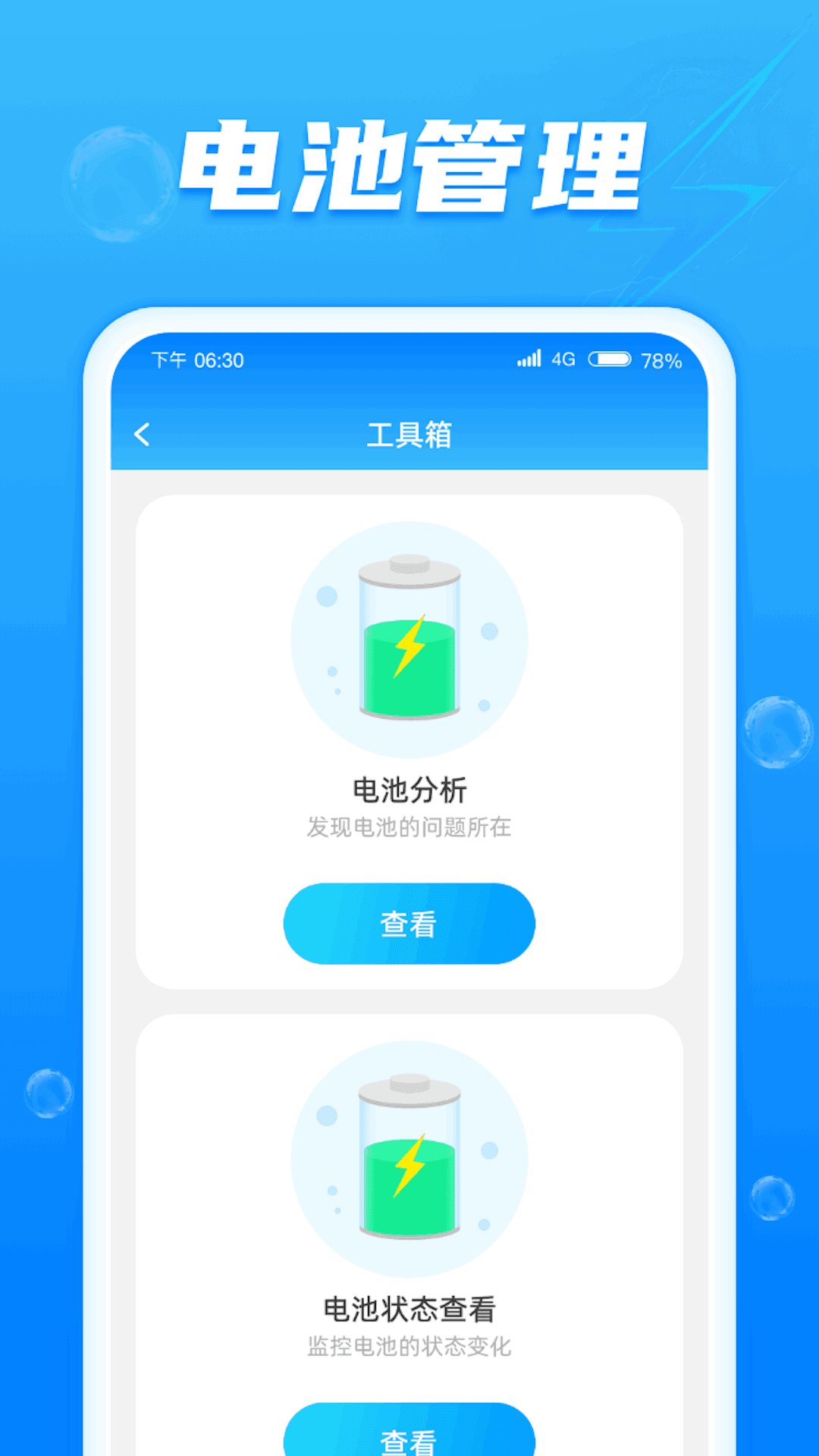Screen dimensions: 819x1456
Task: Tap the 电池管理 header text
Action: click(x=409, y=163)
